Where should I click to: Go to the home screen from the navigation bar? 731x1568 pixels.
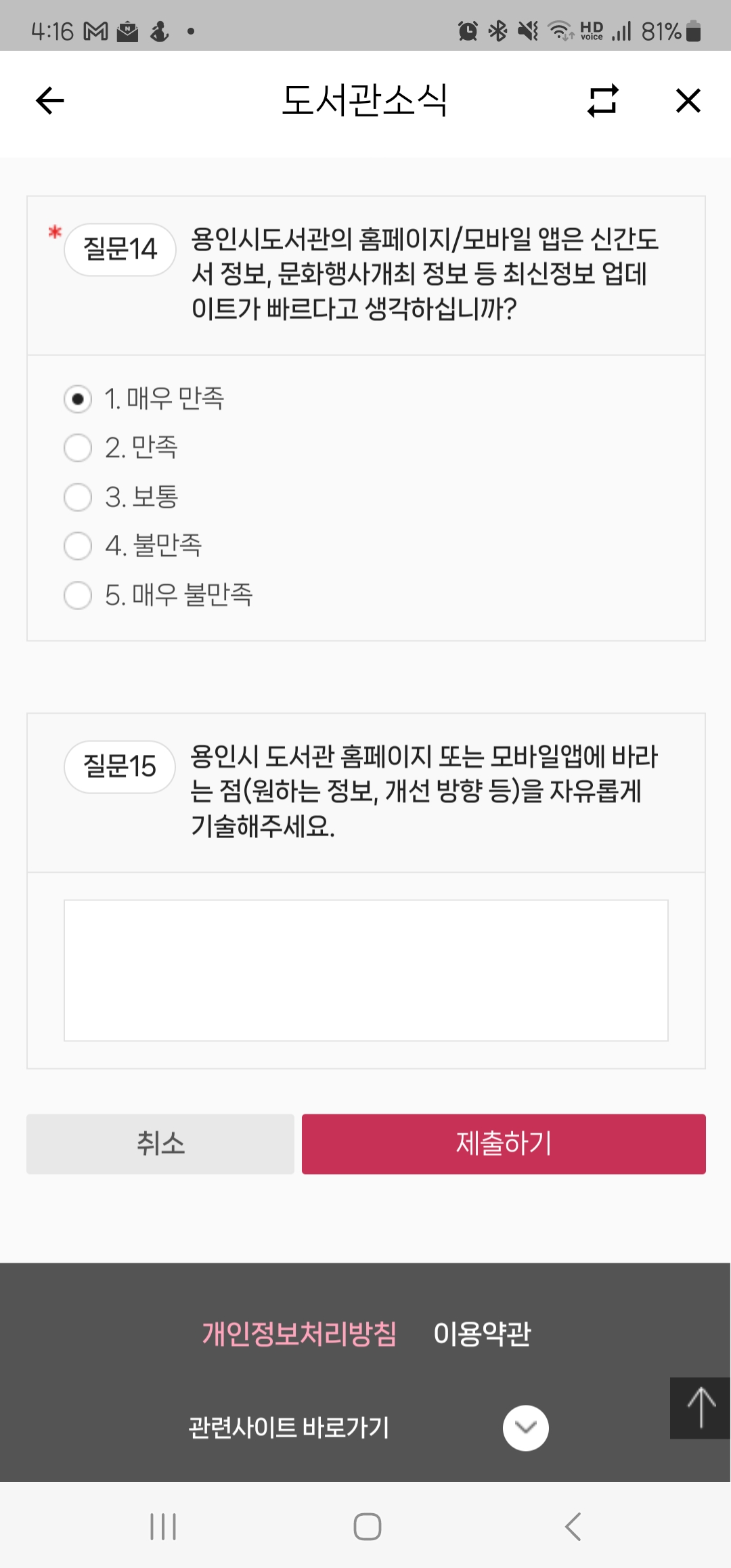367,1526
